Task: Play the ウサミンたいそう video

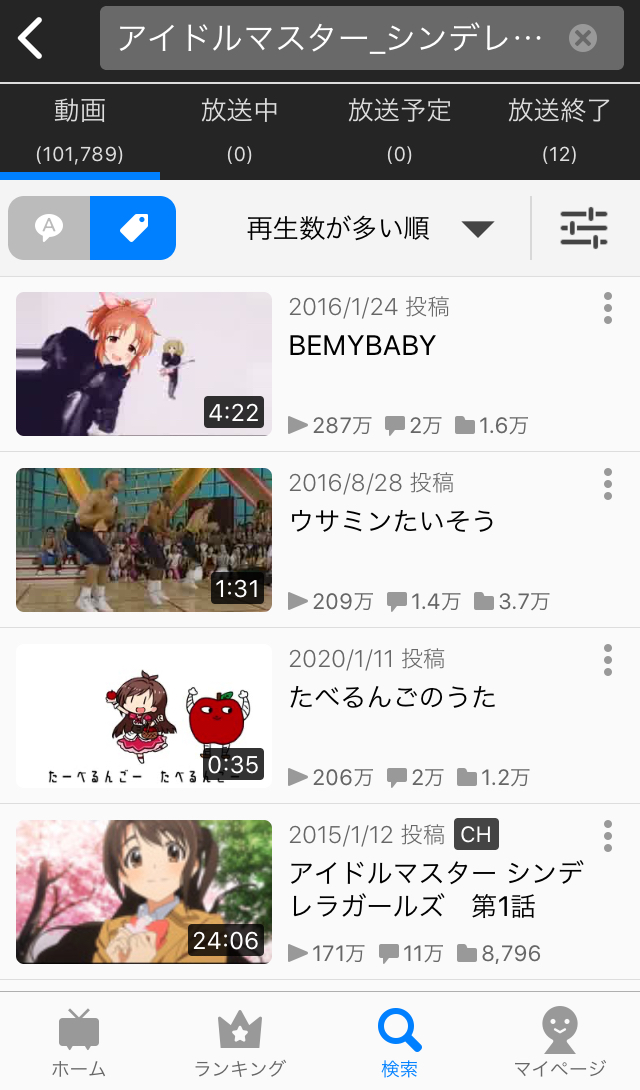Action: tap(144, 540)
